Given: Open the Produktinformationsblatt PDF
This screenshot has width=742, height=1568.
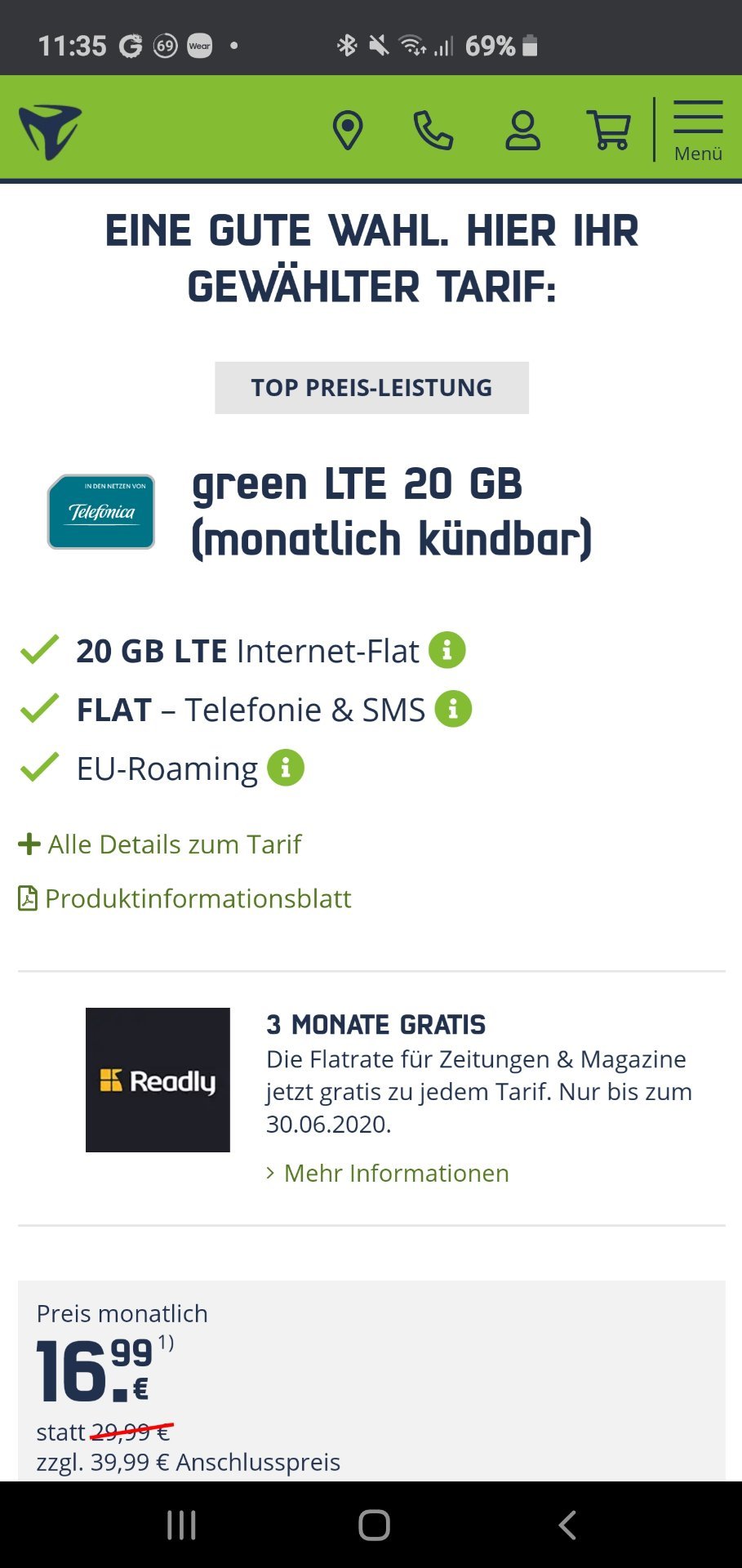Looking at the screenshot, I should point(184,898).
